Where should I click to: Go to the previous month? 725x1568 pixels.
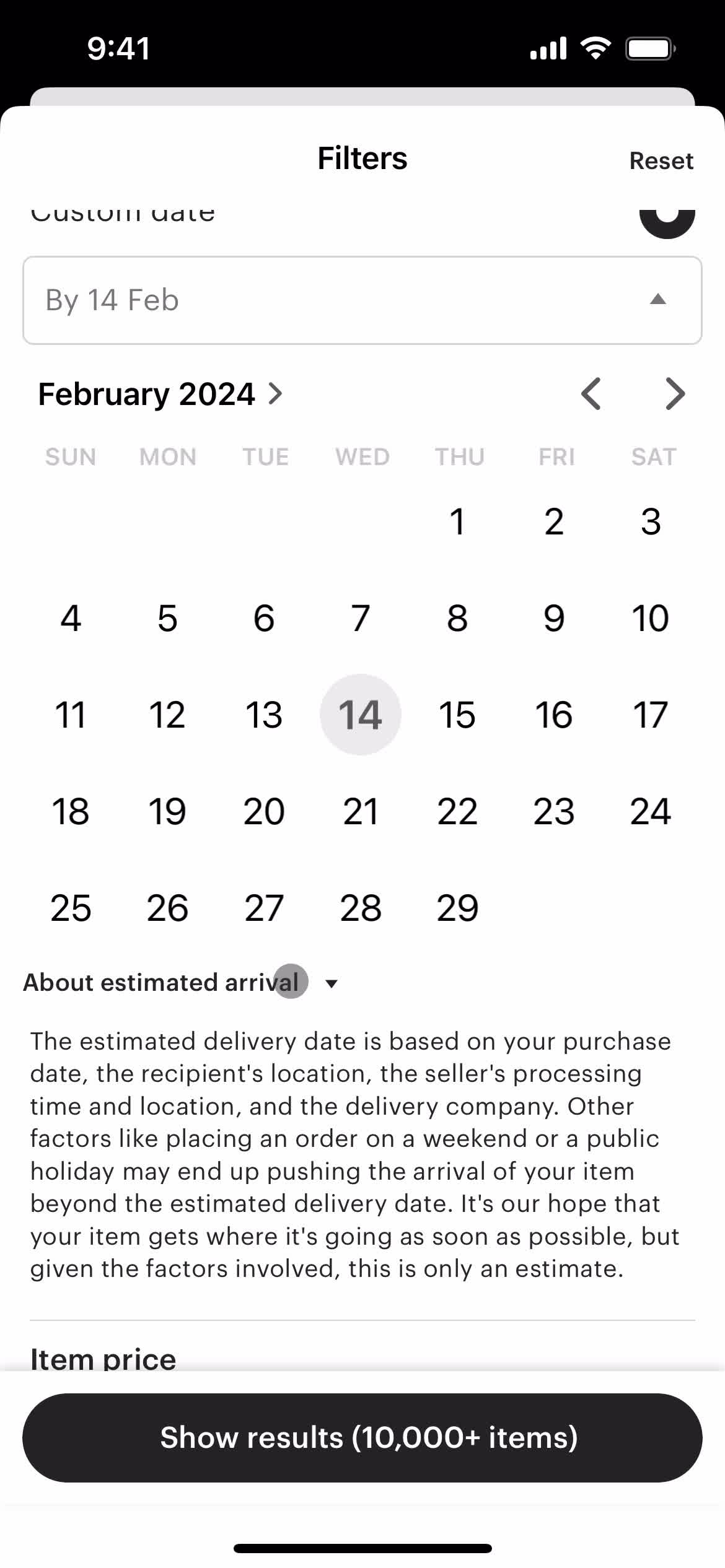tap(591, 394)
